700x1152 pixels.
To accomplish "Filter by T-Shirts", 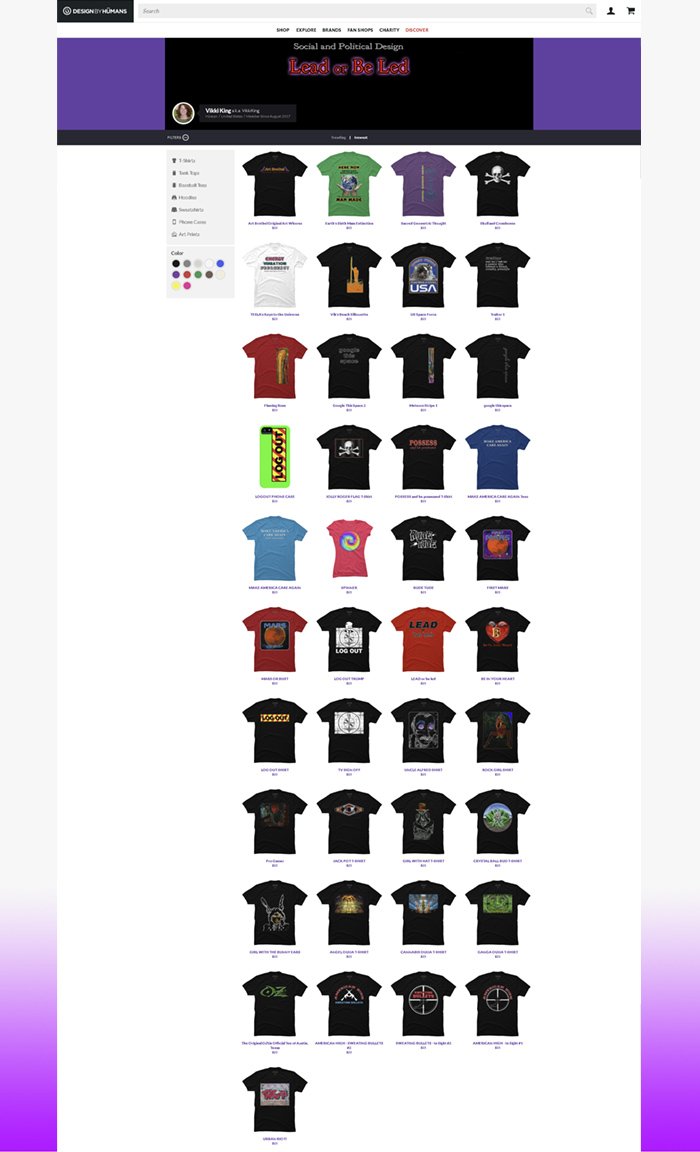I will click(187, 160).
